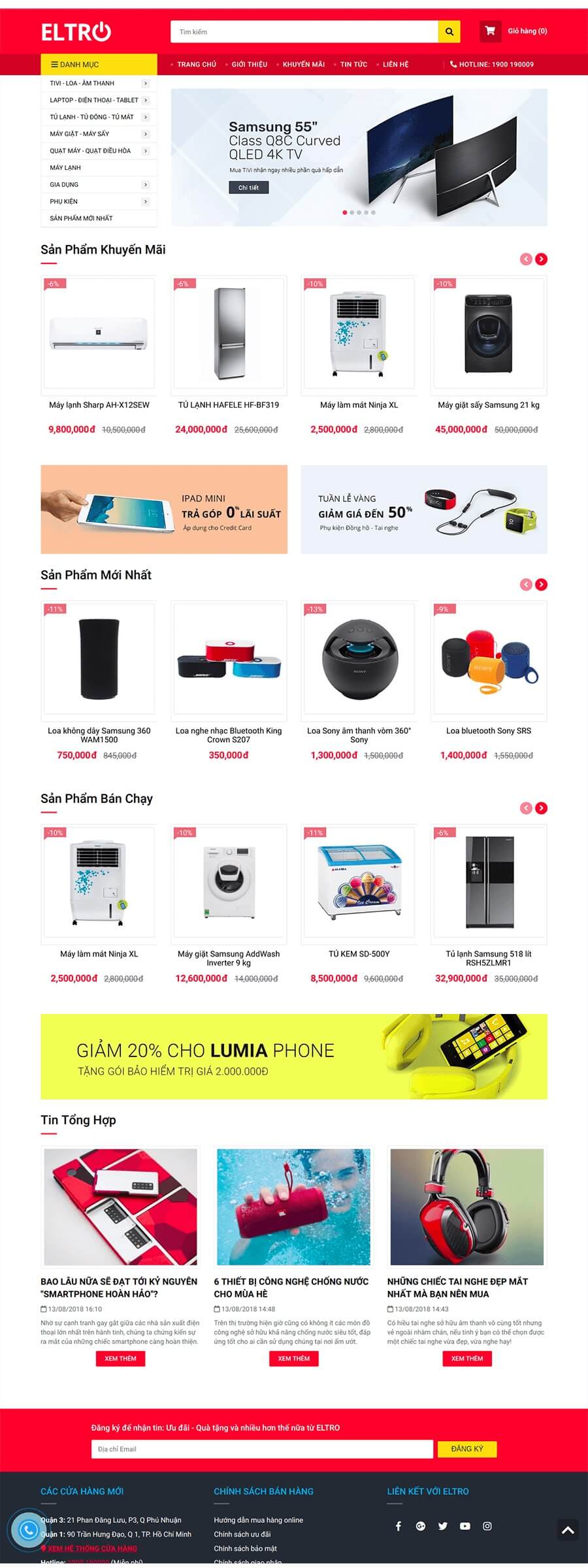Screen dimensions: 588x1568
Task: Tap the ĐĂNG KÝ newsletter button
Action: 466,1449
